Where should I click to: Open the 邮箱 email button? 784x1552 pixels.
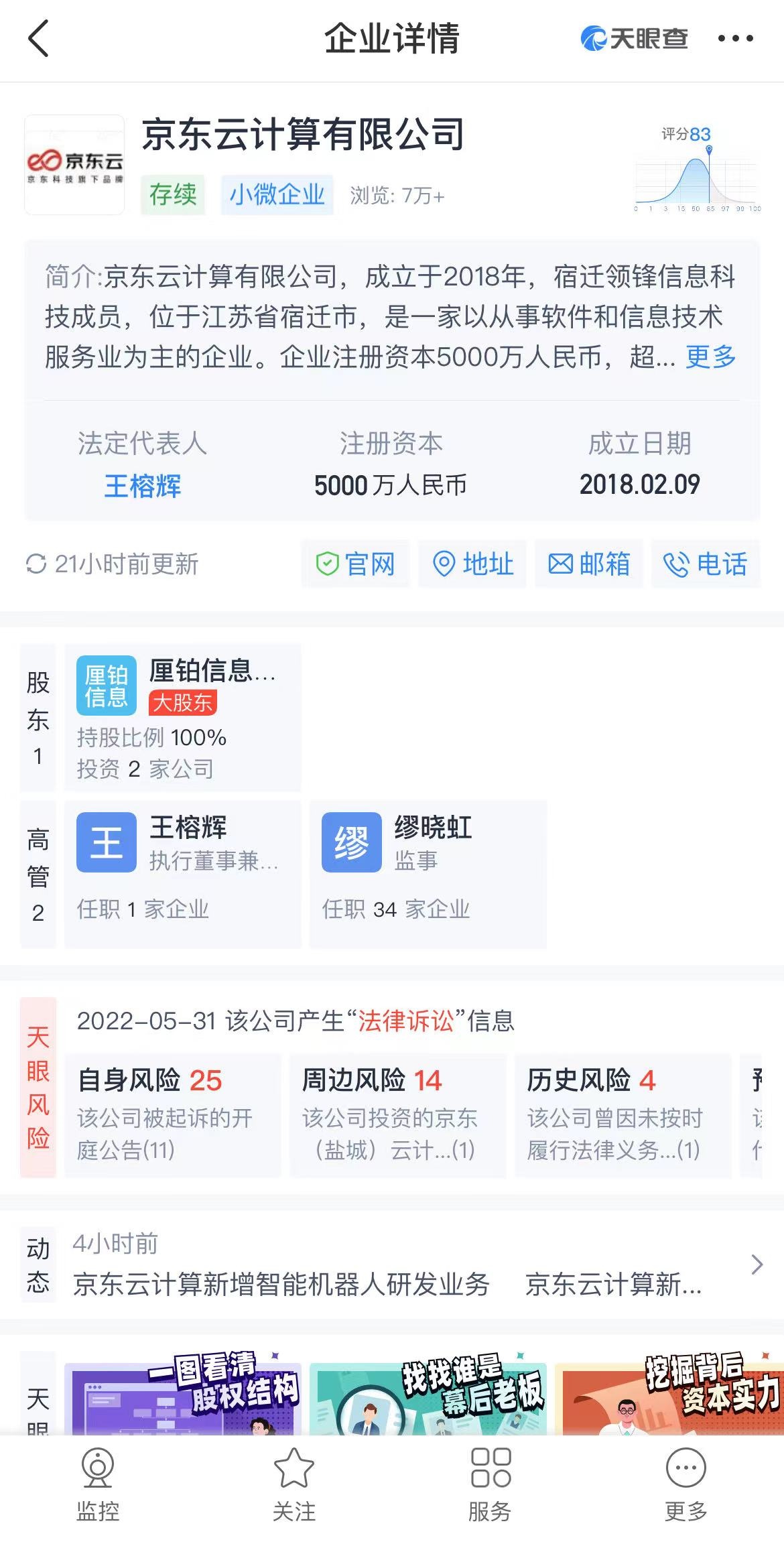(589, 564)
